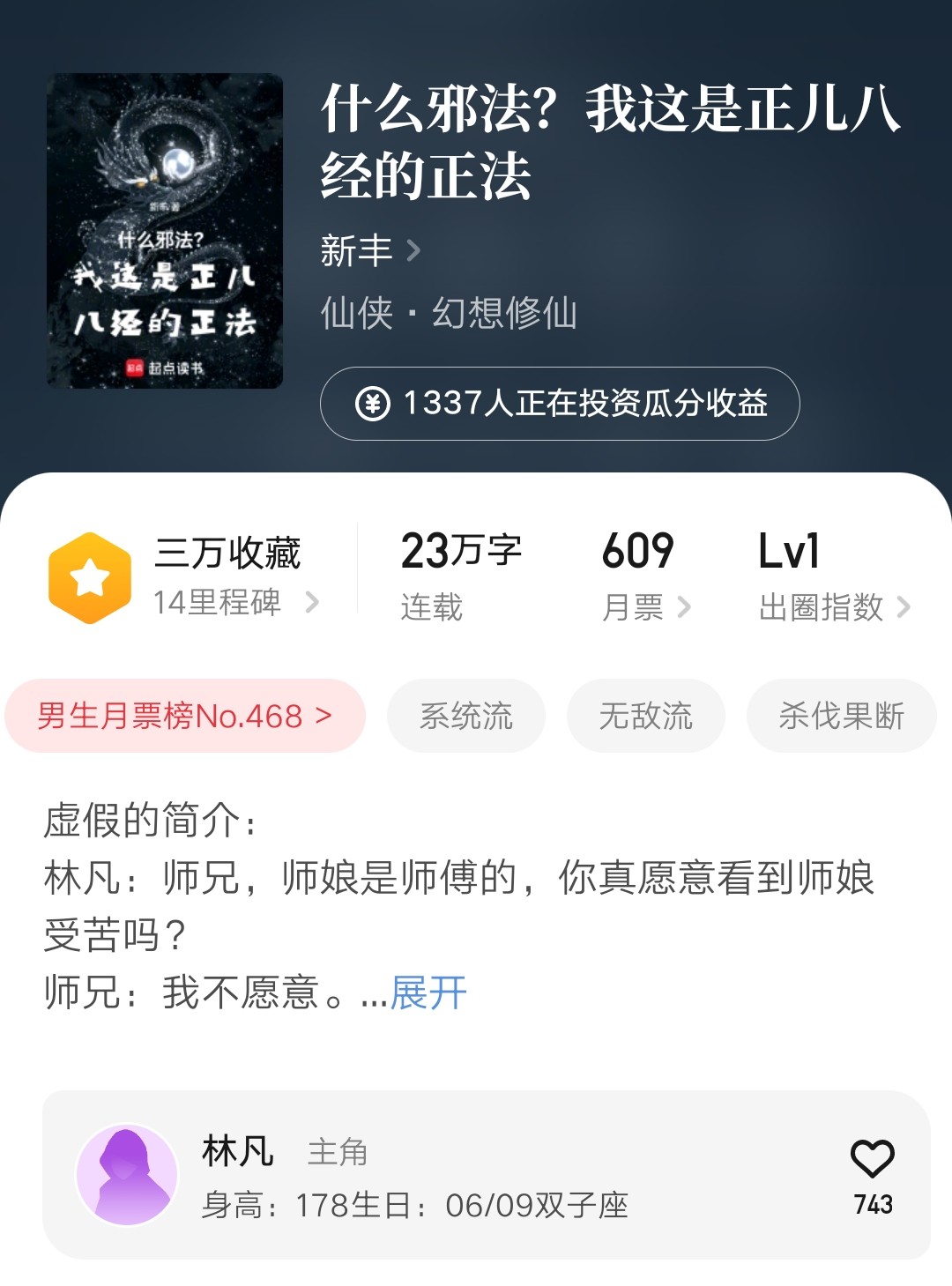Tap the 1337人正在投资瓜分收益 button

[560, 404]
